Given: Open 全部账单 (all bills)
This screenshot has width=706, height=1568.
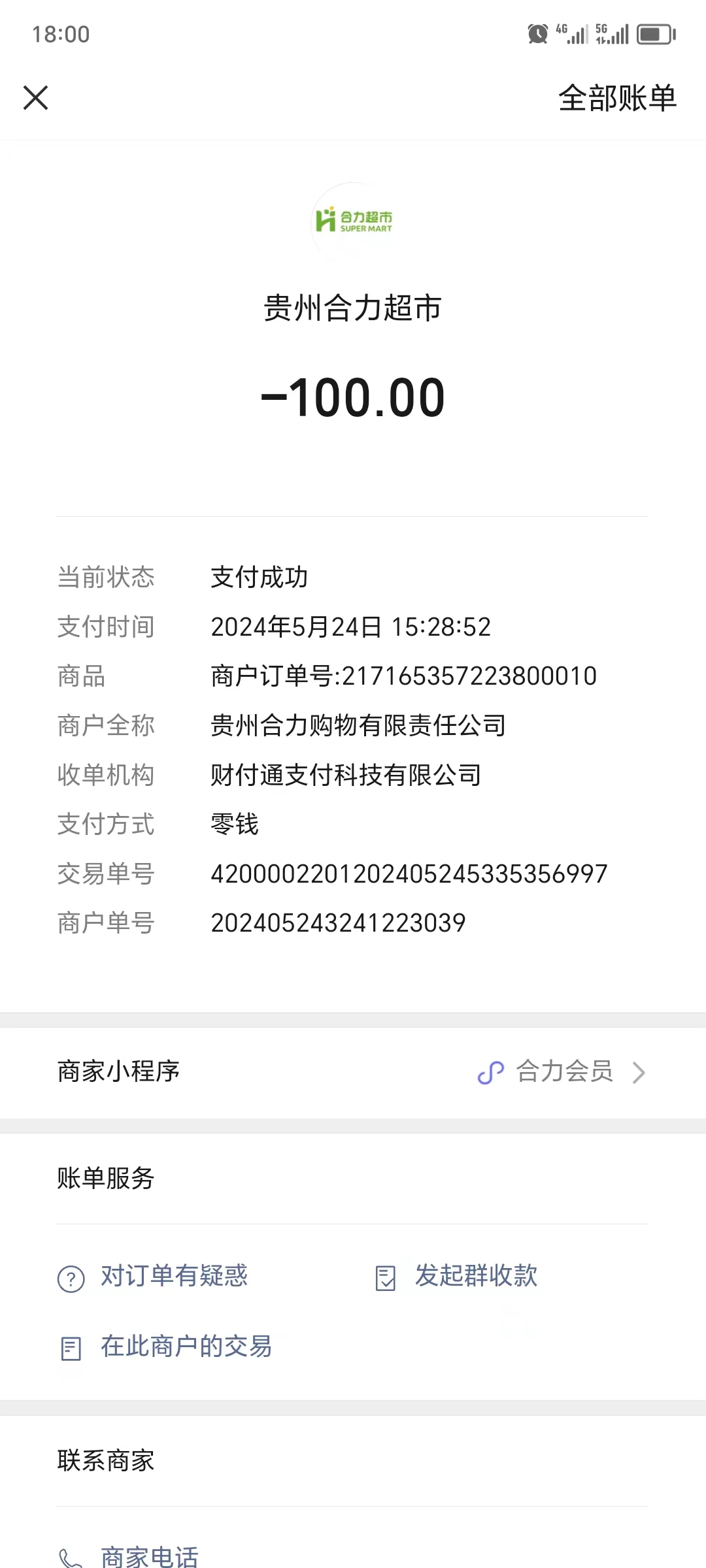Looking at the screenshot, I should pyautogui.click(x=616, y=99).
